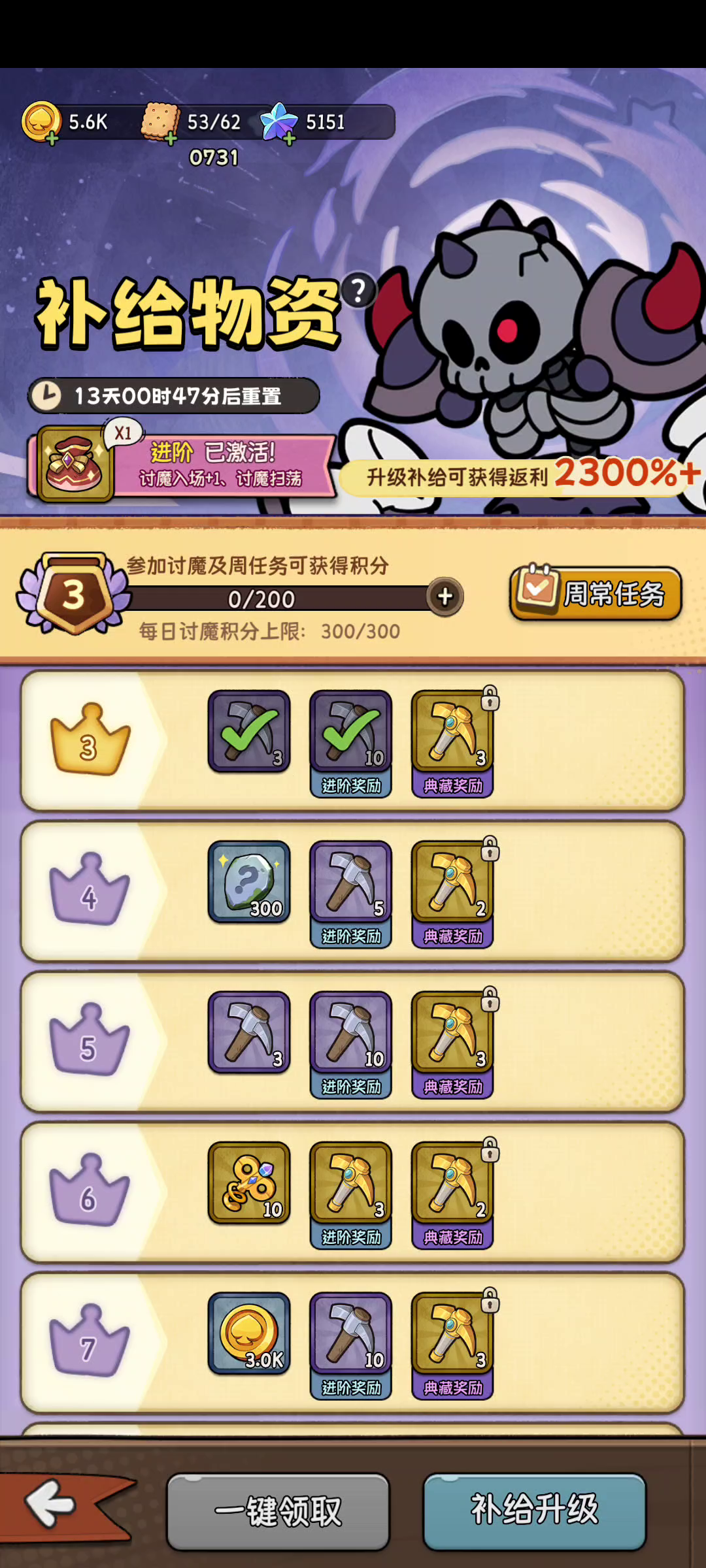Add gold coins via the coin plus icon
This screenshot has height=1568, width=706.
click(52, 139)
